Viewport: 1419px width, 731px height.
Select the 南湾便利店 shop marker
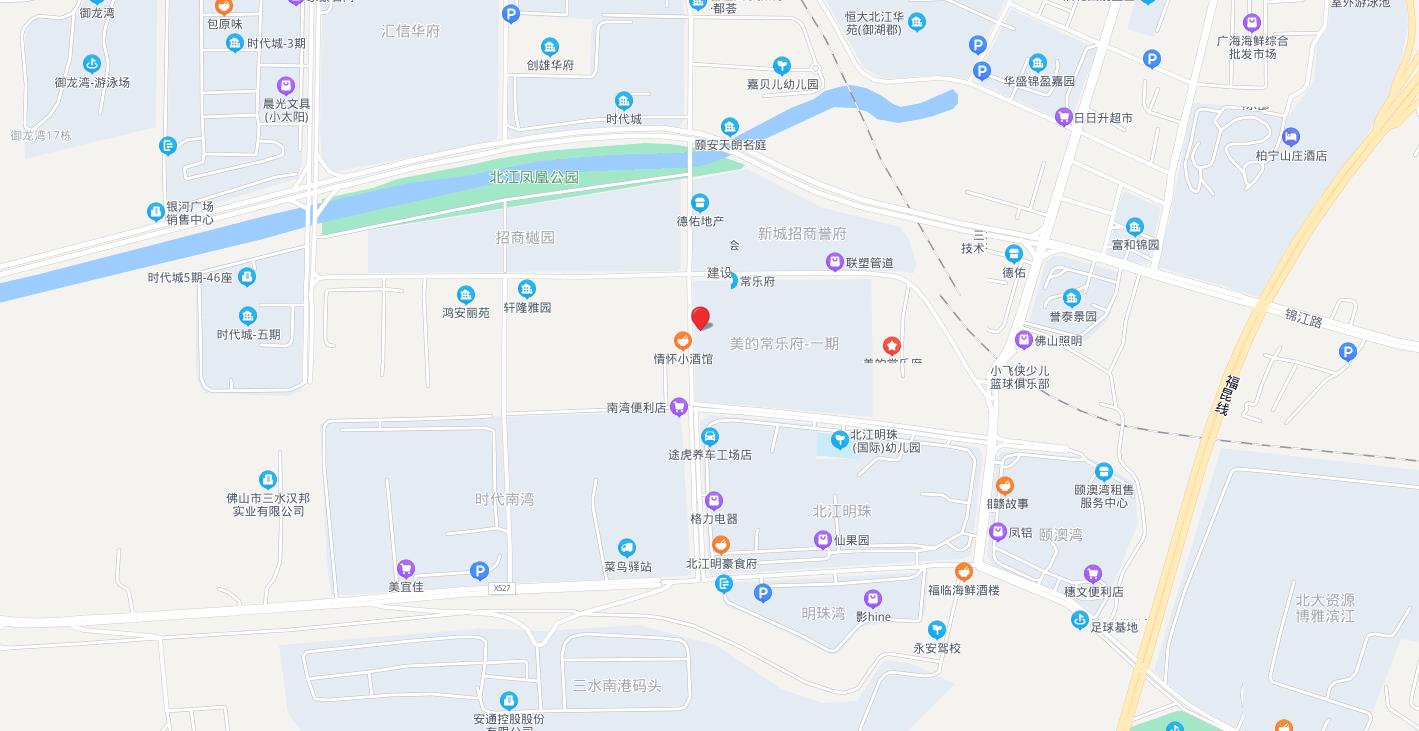tap(679, 406)
